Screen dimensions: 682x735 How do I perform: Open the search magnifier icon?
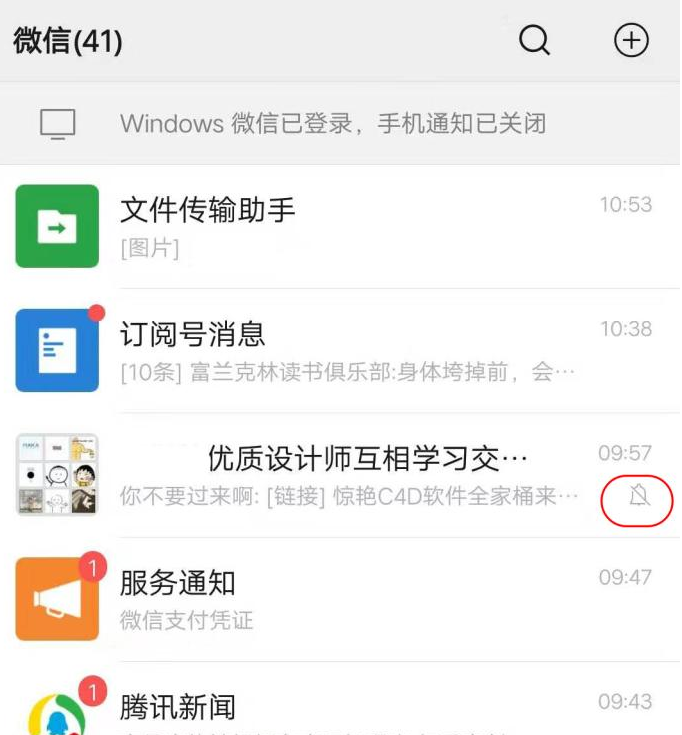tap(535, 41)
